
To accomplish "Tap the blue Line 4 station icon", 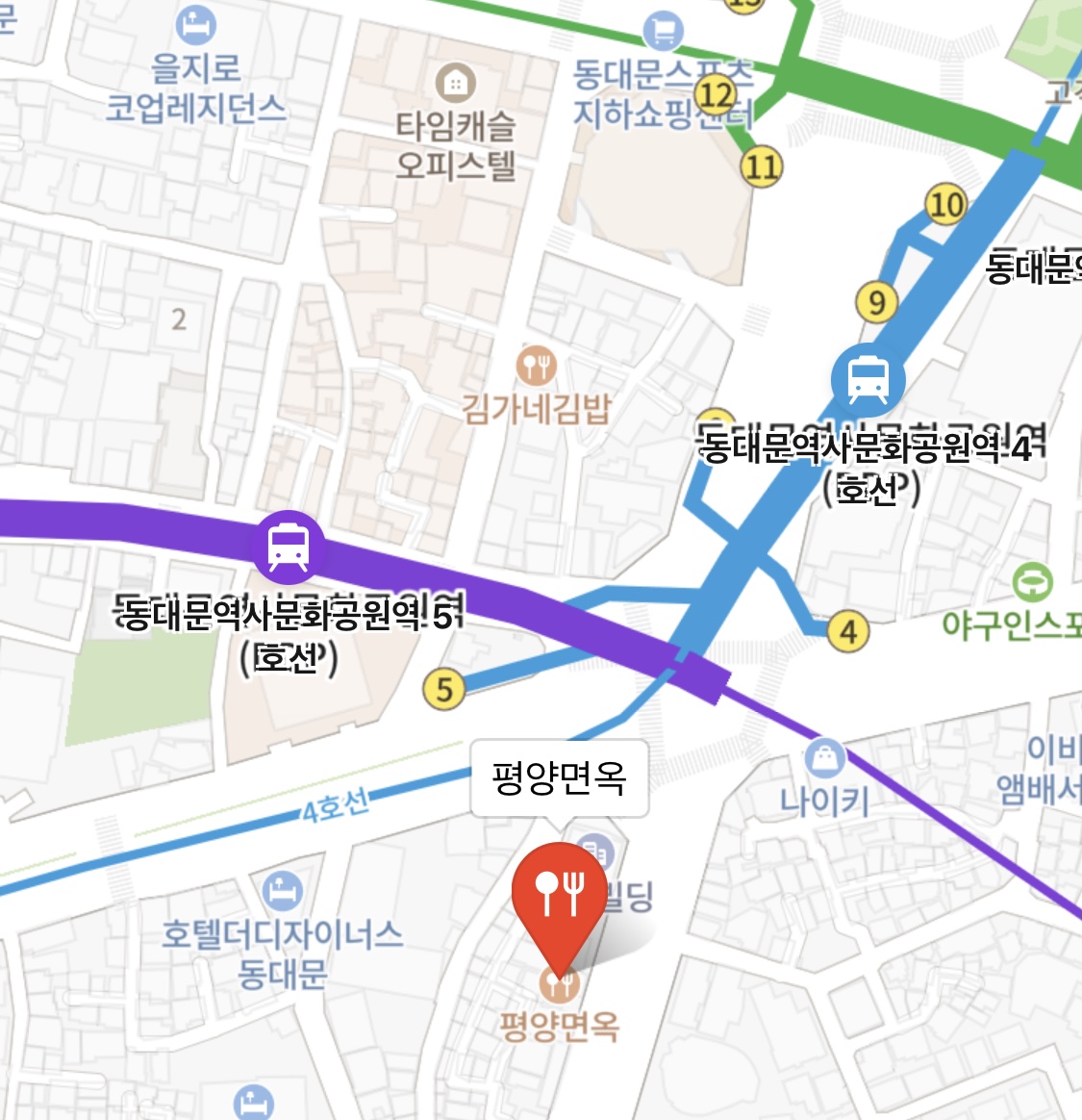I will [x=868, y=380].
